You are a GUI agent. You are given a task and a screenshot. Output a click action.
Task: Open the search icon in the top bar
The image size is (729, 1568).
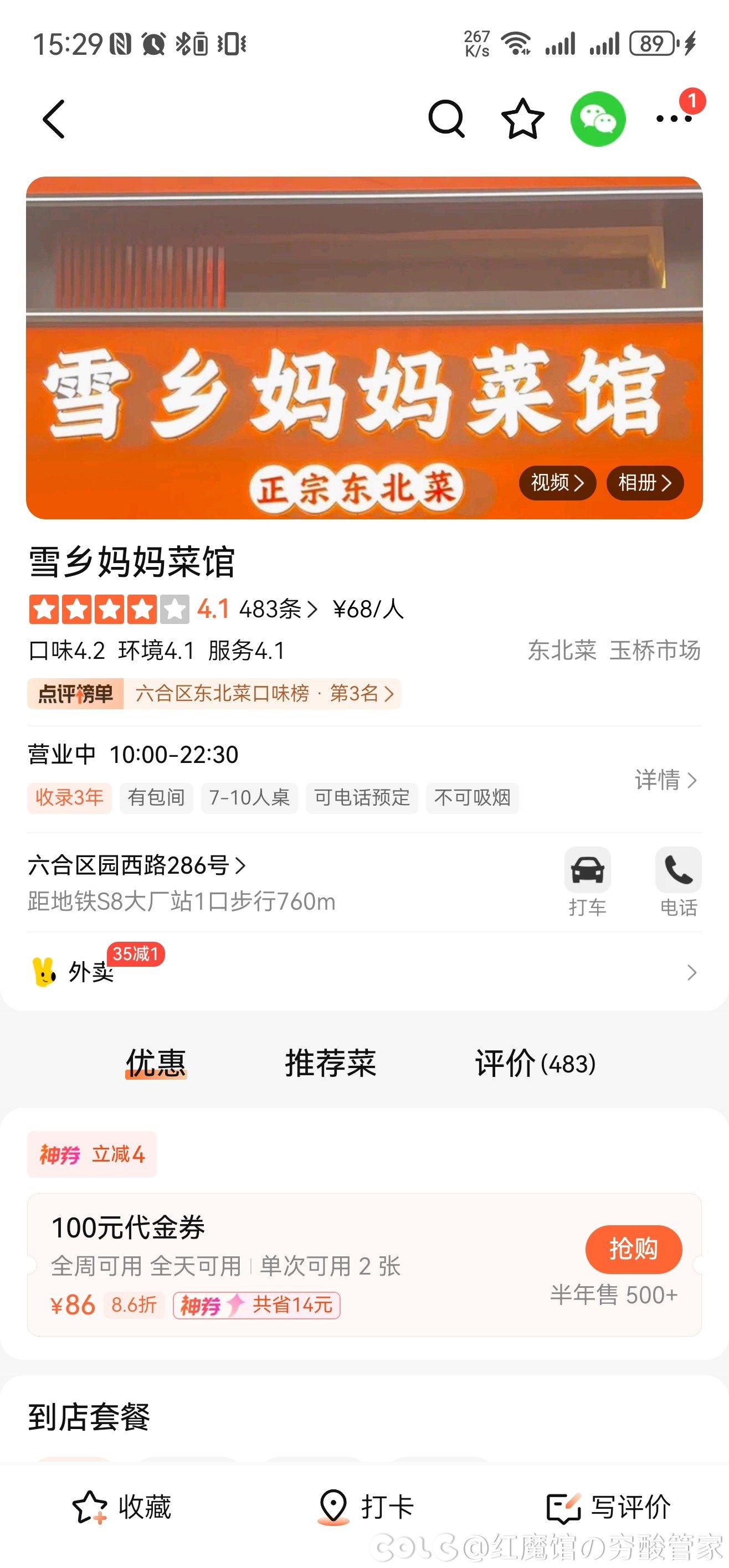pyautogui.click(x=446, y=118)
